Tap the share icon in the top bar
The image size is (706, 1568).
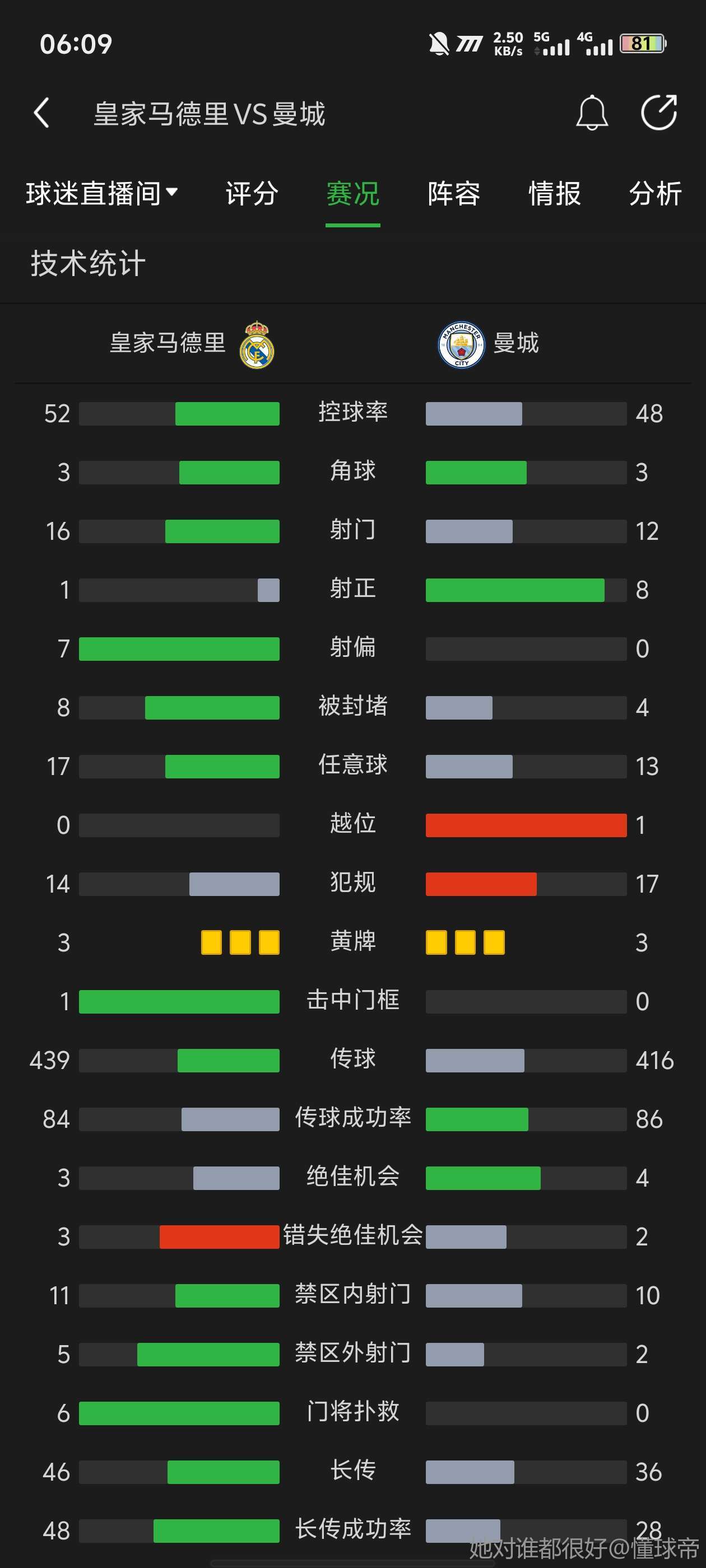coord(658,113)
